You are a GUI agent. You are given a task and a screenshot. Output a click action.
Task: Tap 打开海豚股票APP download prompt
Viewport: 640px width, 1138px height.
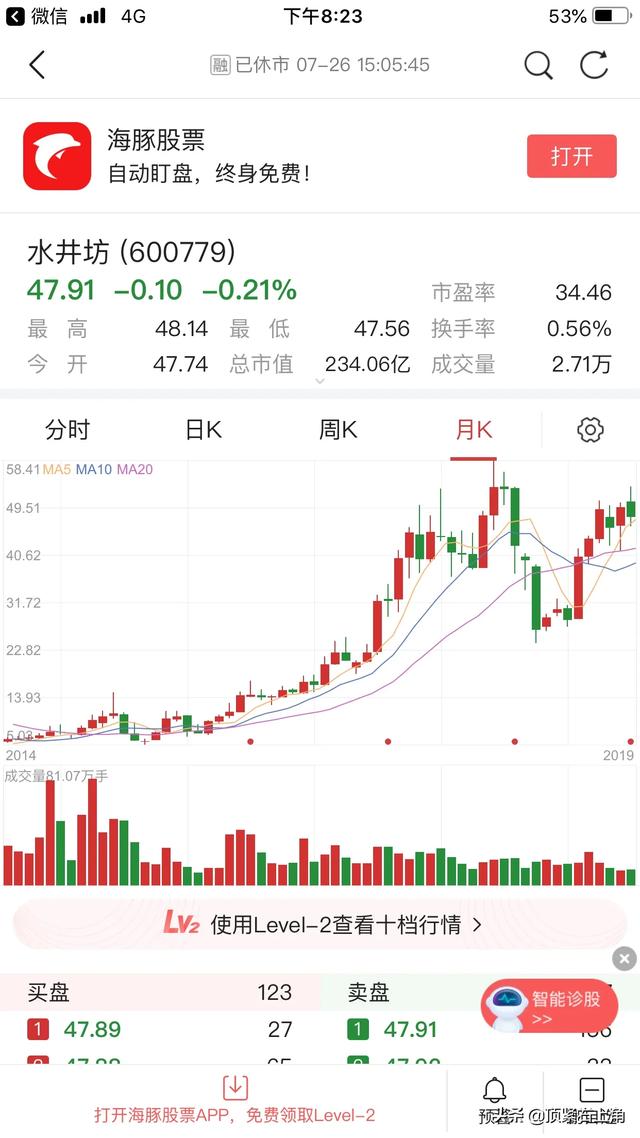(234, 1100)
